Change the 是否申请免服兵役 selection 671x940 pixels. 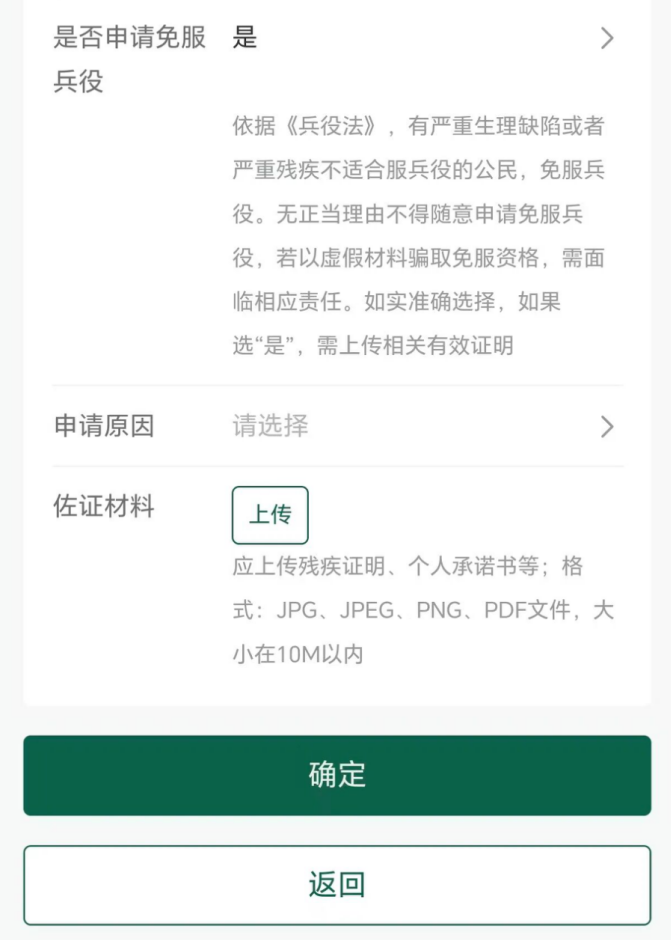point(420,39)
